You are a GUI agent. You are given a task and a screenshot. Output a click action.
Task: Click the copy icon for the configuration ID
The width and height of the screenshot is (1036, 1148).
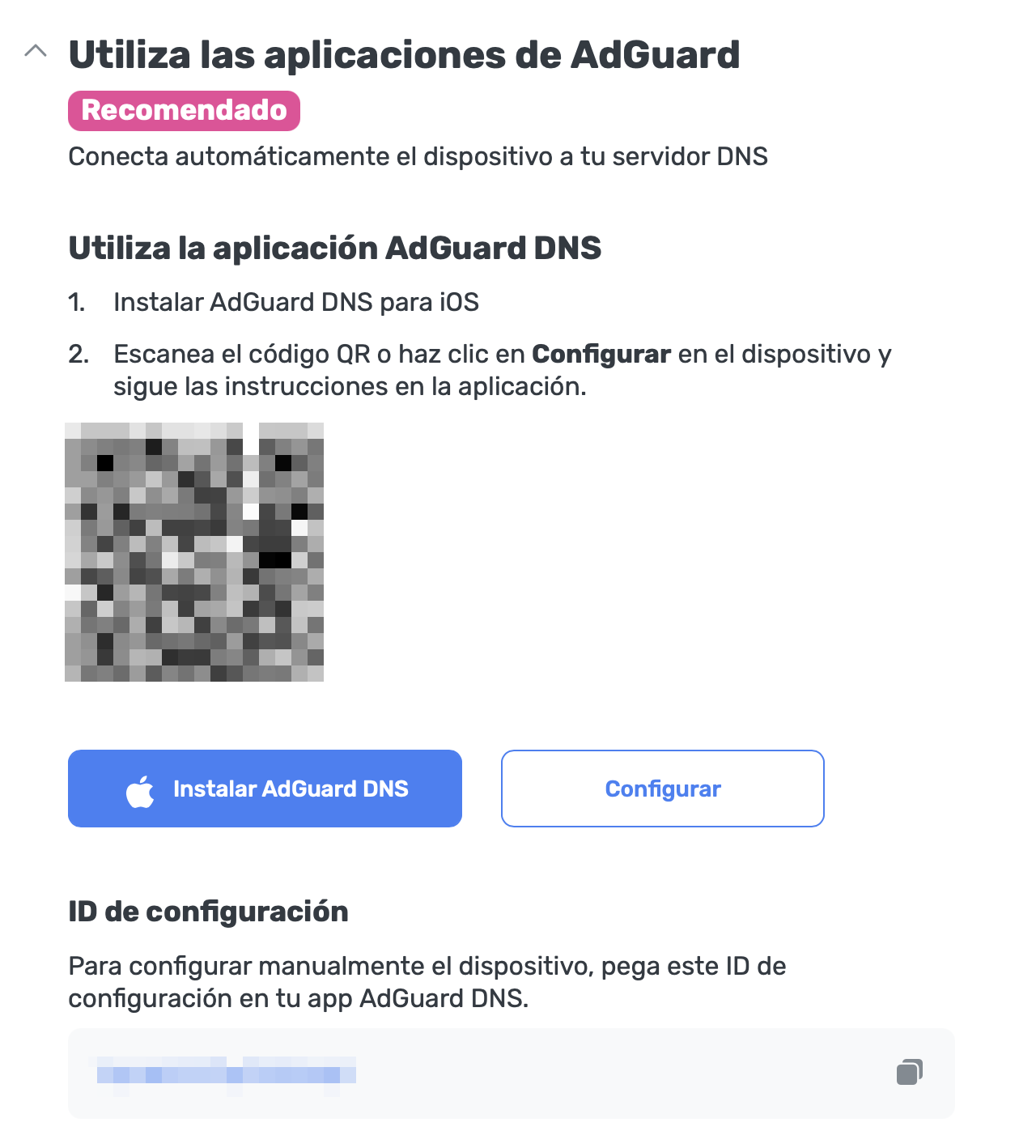pyautogui.click(x=910, y=1074)
